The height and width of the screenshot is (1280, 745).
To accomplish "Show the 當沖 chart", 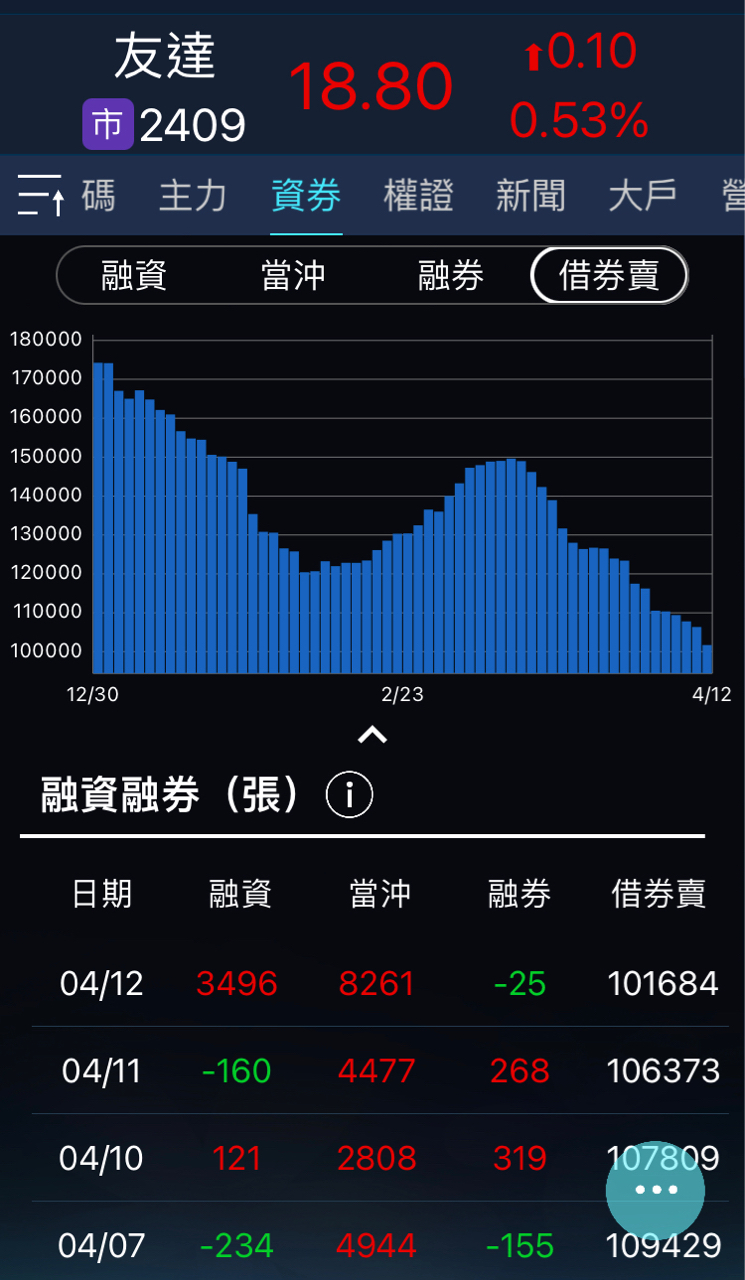I will (x=293, y=275).
